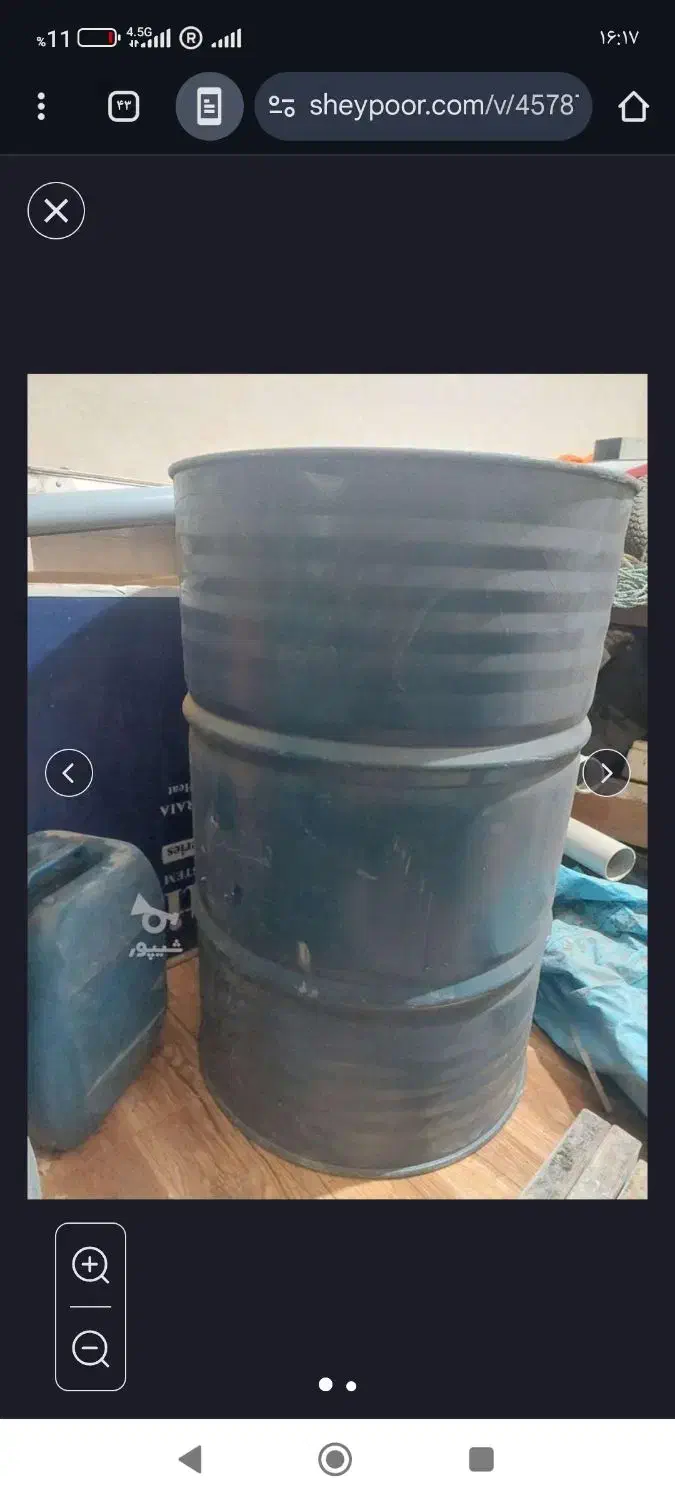Go back with system back button

pos(190,1459)
